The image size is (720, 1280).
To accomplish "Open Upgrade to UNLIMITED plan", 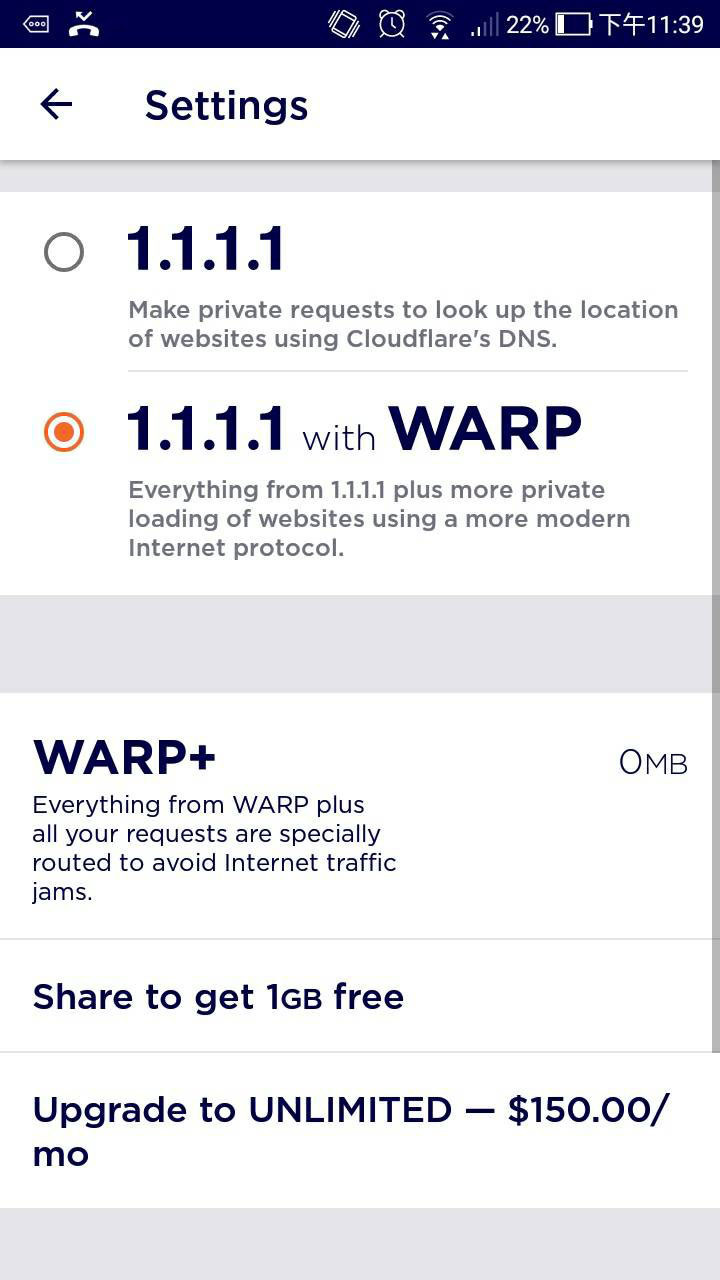I will pos(359,1130).
